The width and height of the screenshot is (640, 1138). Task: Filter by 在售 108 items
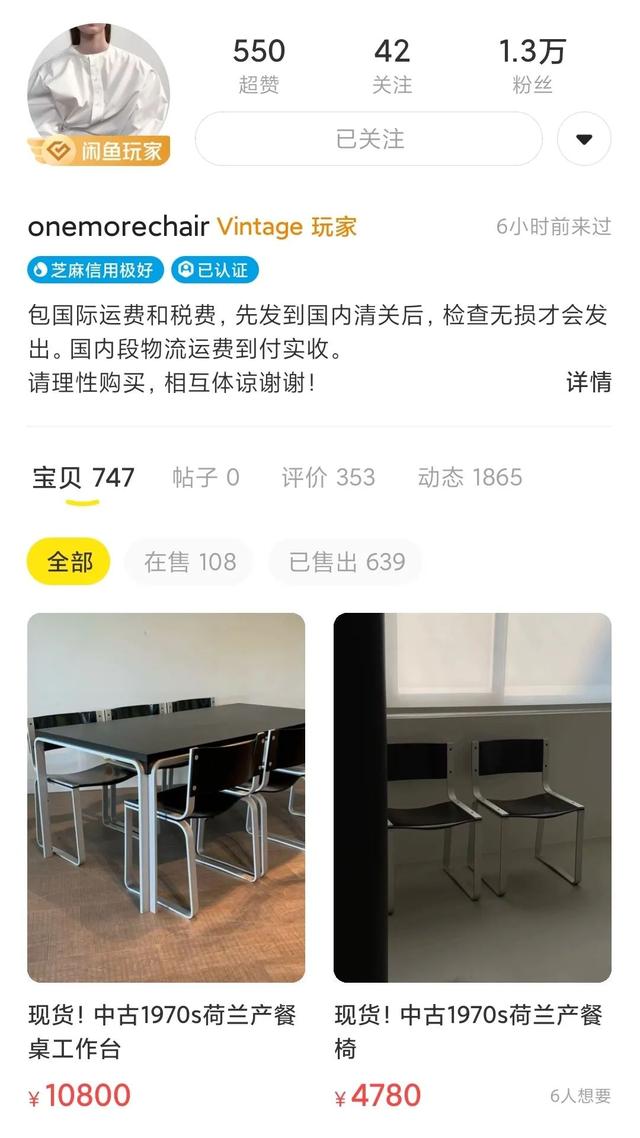(189, 562)
